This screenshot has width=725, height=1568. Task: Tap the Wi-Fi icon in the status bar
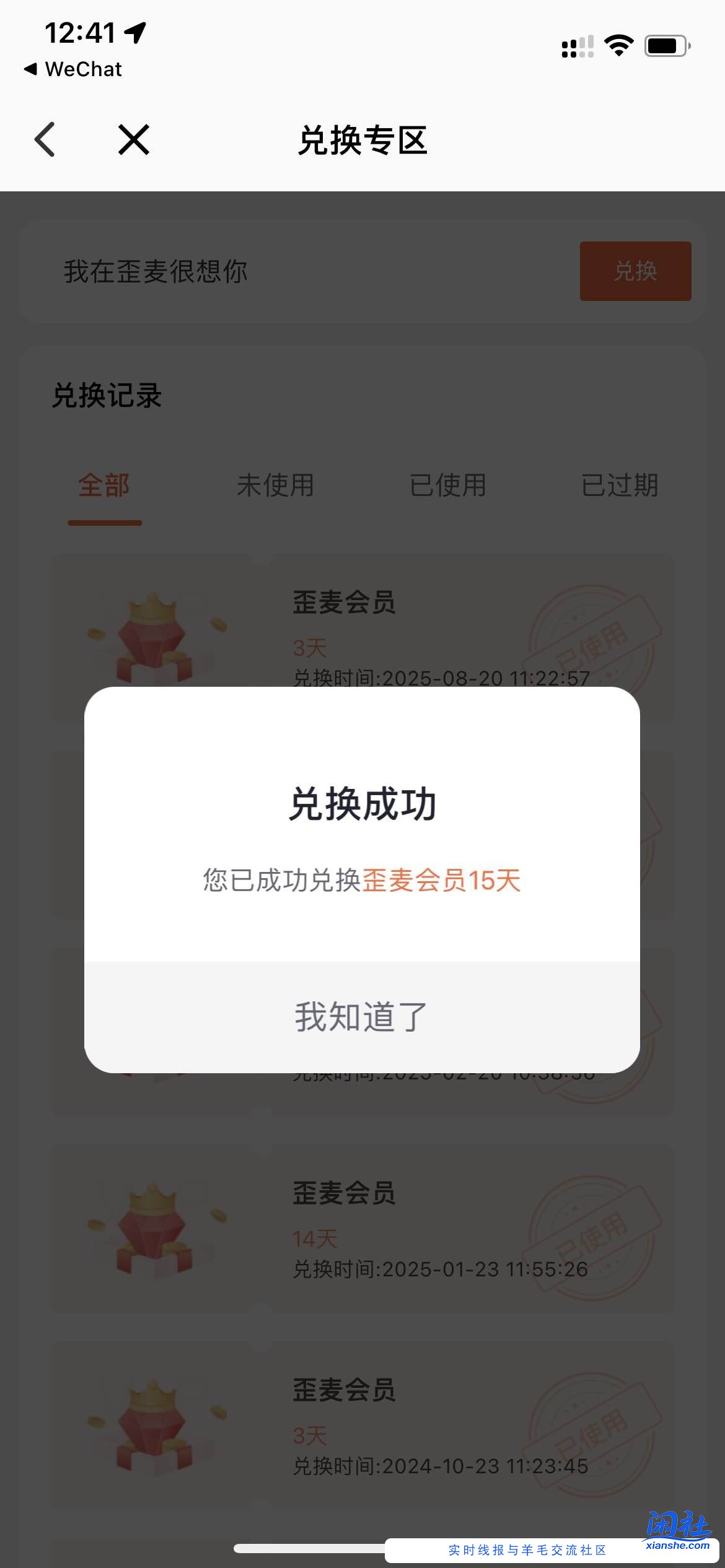point(618,43)
